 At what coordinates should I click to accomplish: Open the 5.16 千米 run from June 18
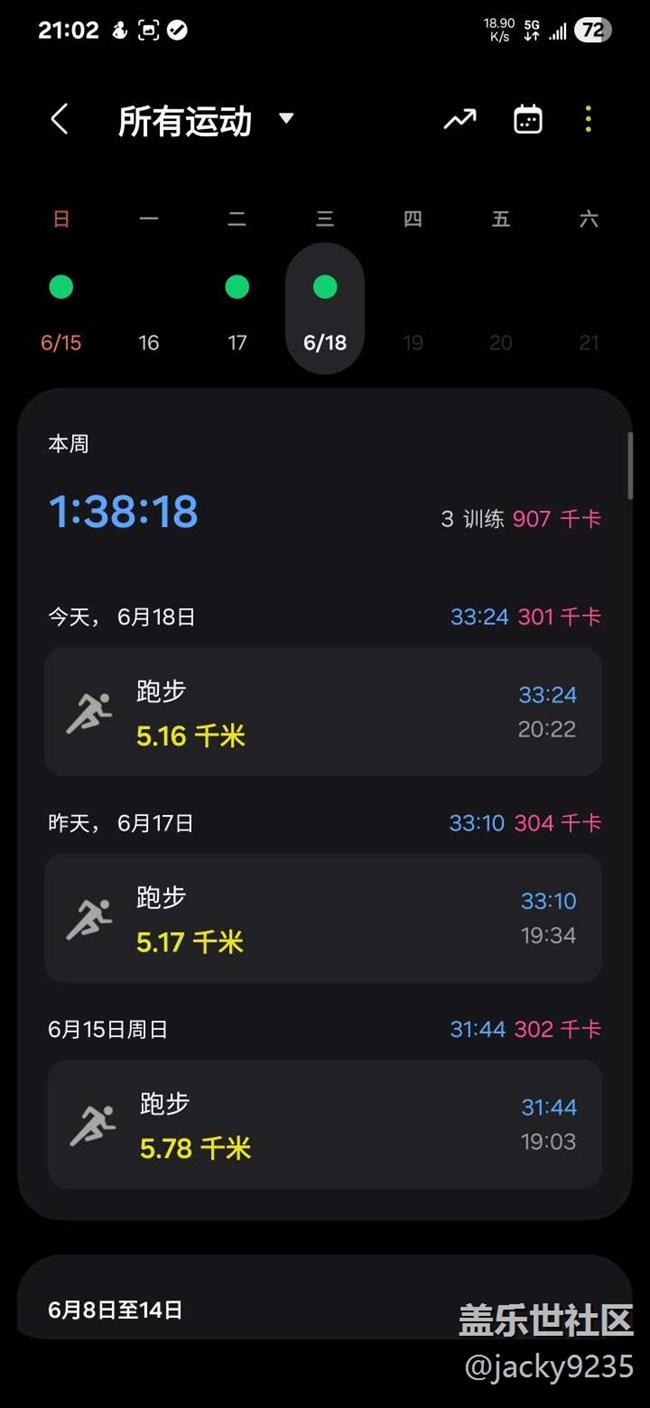[x=323, y=712]
